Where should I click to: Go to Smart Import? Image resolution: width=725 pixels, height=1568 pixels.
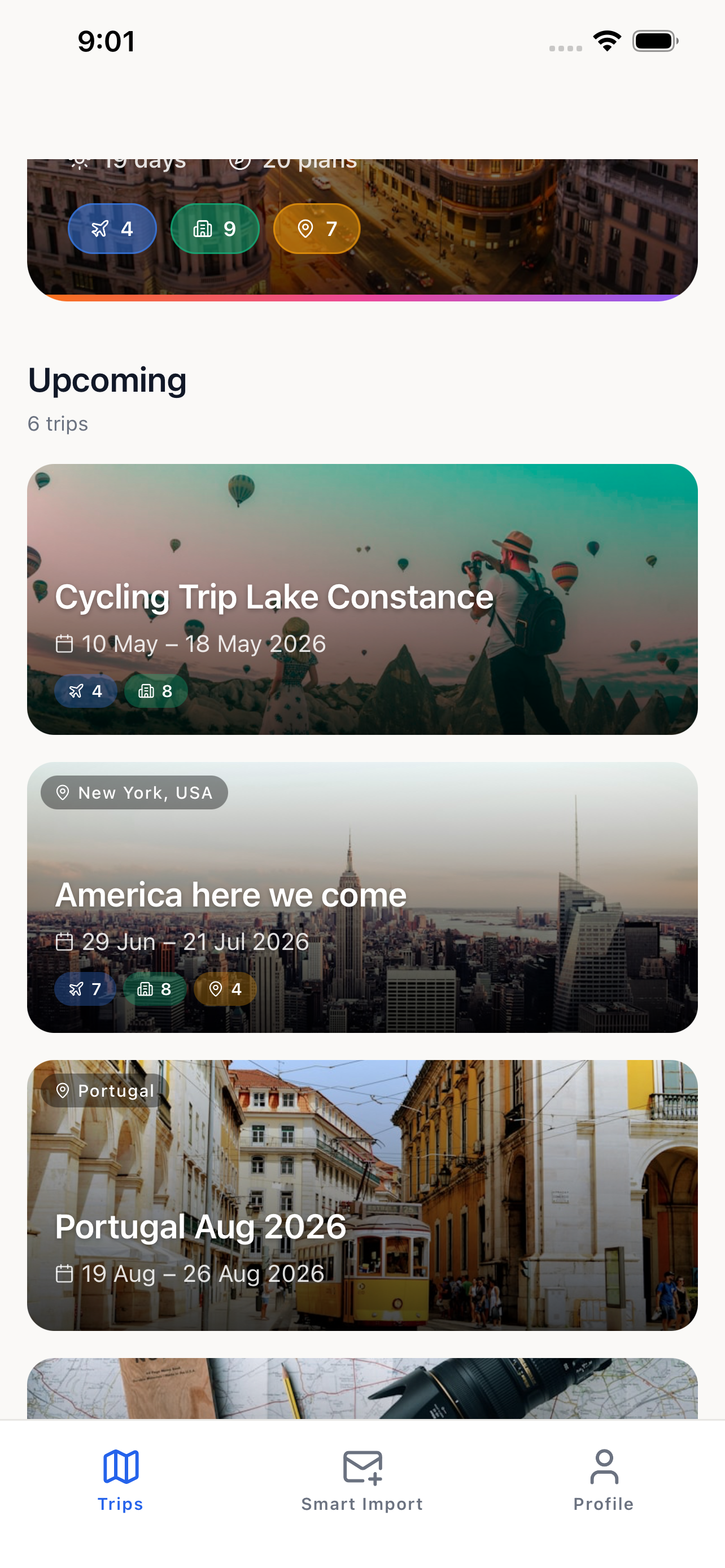pos(362,1479)
